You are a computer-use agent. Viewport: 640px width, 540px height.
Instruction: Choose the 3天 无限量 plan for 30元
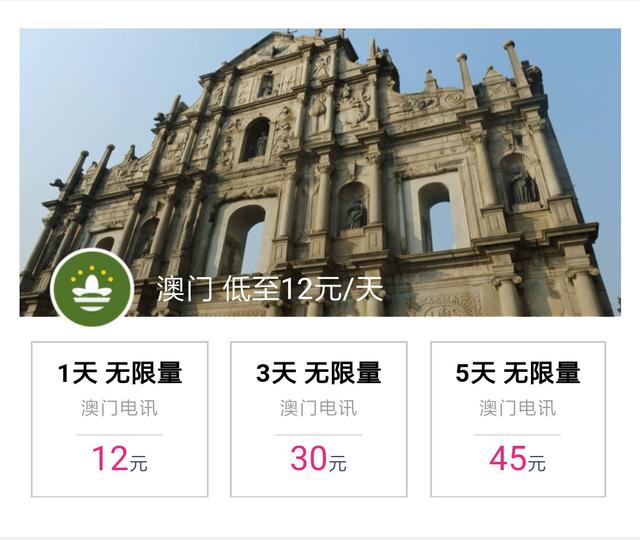tap(319, 419)
